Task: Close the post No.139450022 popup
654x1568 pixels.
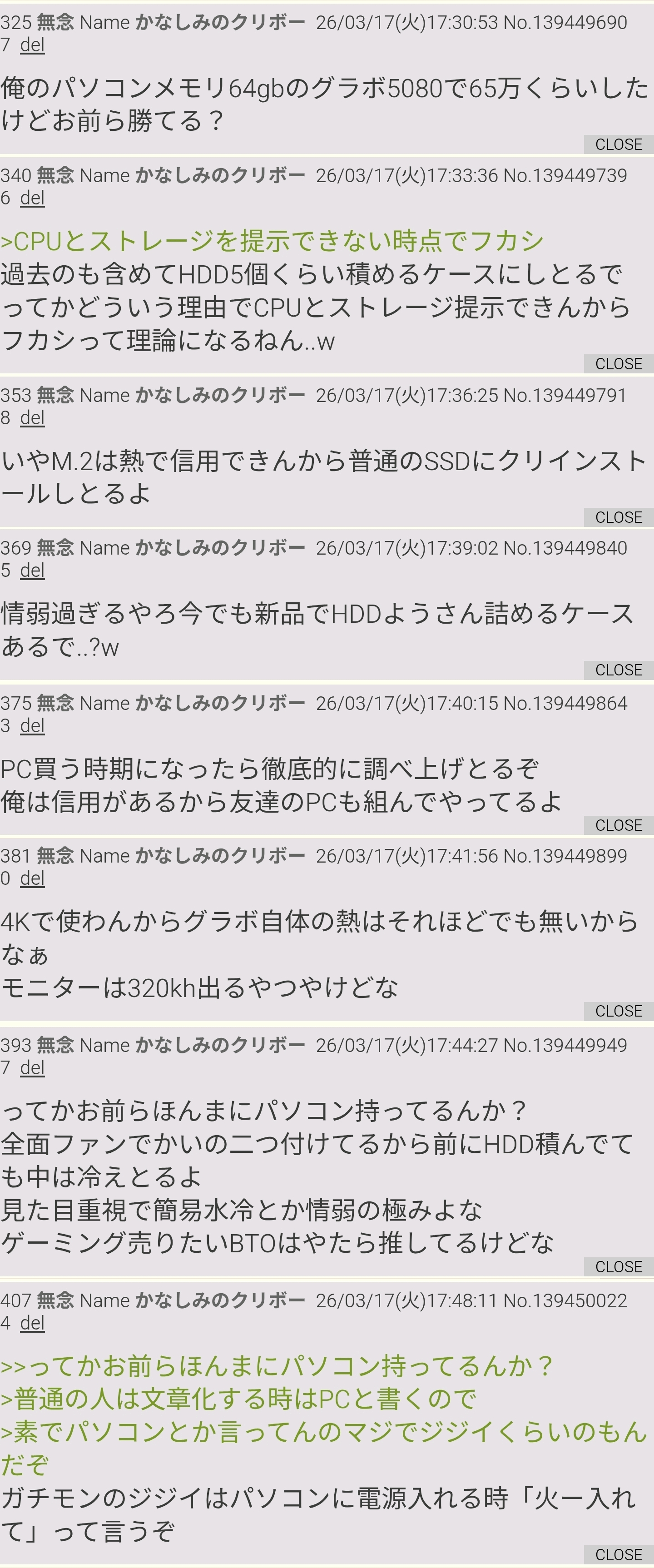Action: click(x=618, y=1555)
